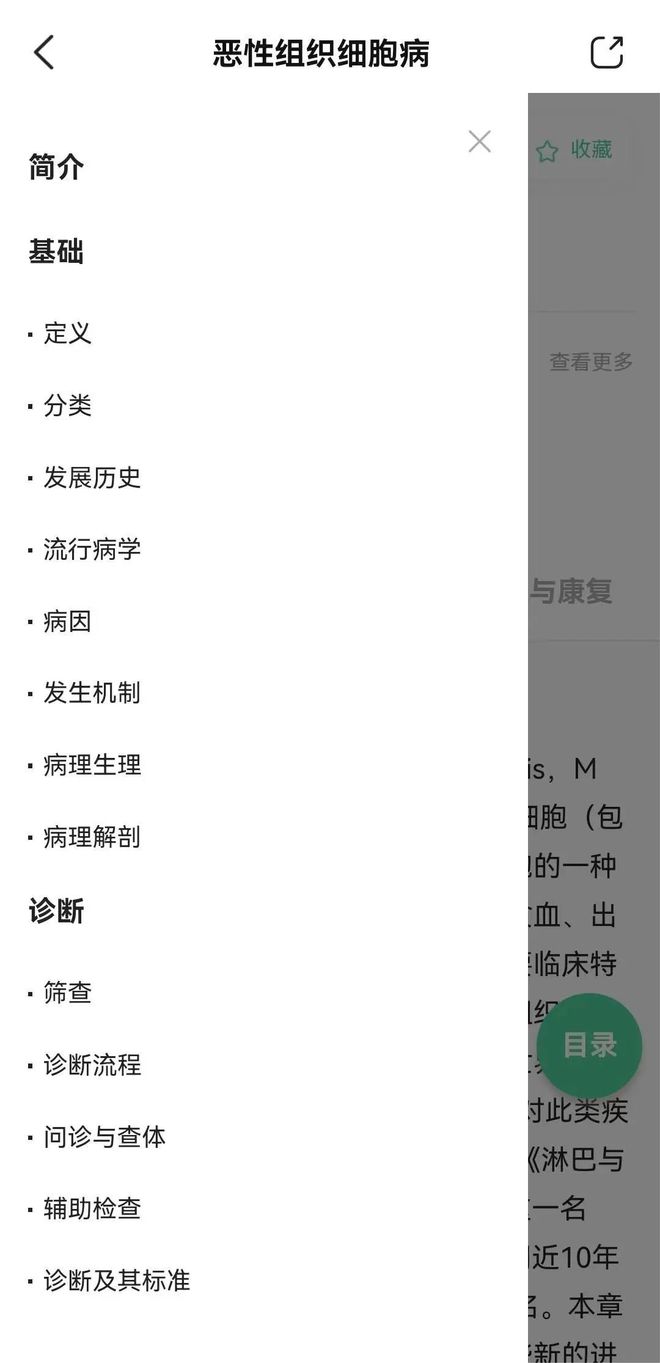
Task: Share this page via top-right icon
Action: pyautogui.click(x=606, y=52)
